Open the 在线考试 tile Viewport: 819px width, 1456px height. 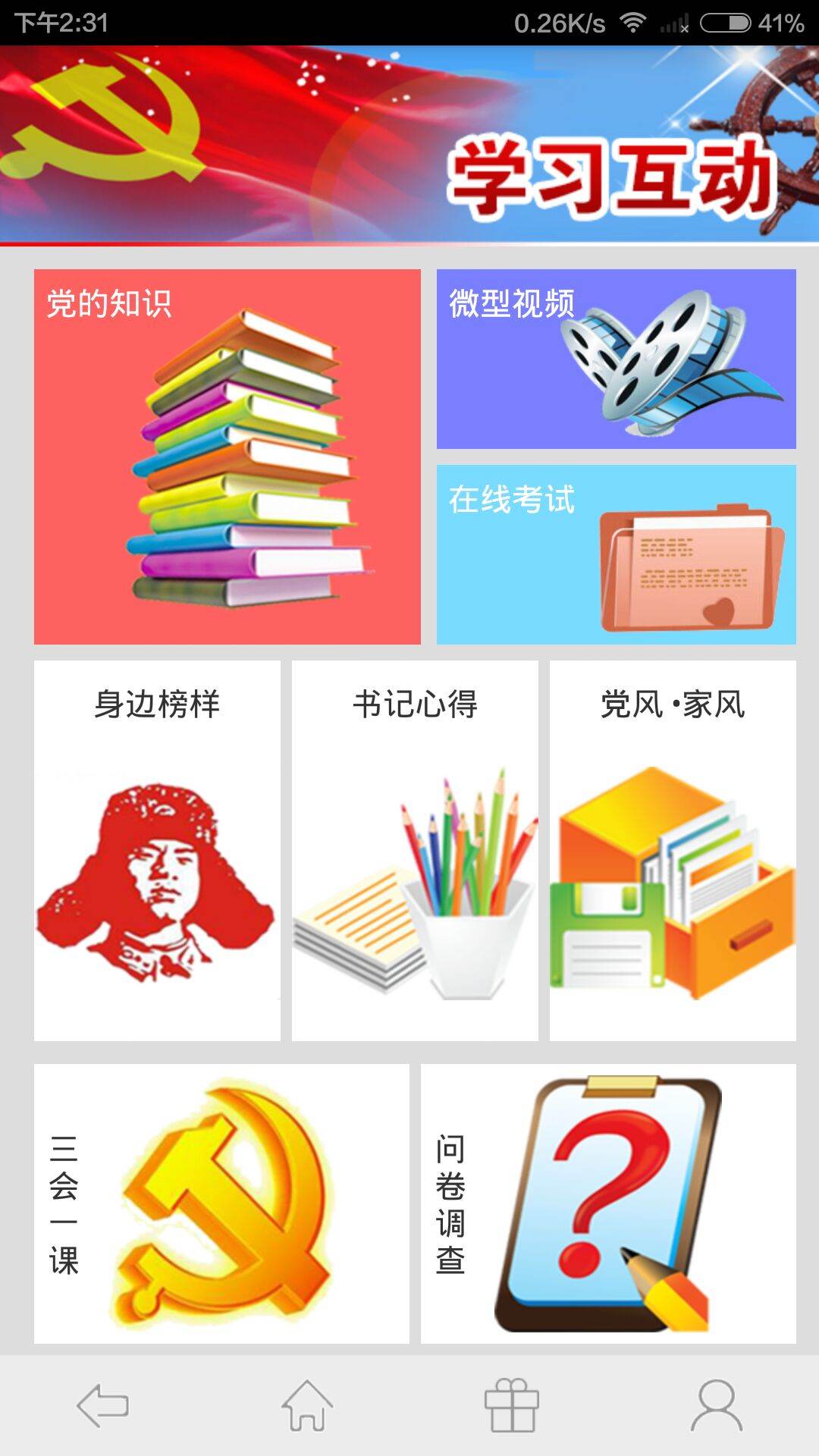(x=617, y=554)
